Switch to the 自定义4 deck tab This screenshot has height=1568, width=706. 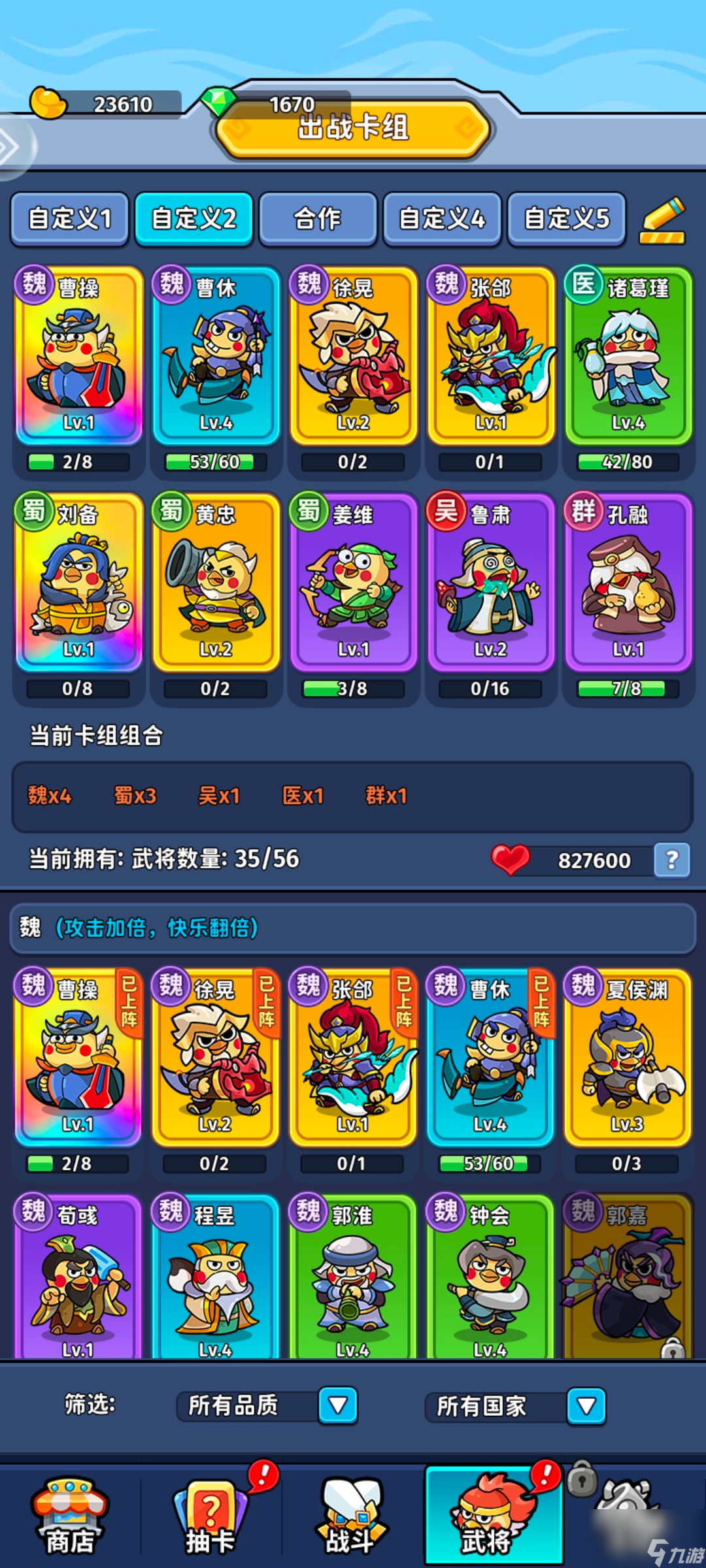click(x=442, y=219)
